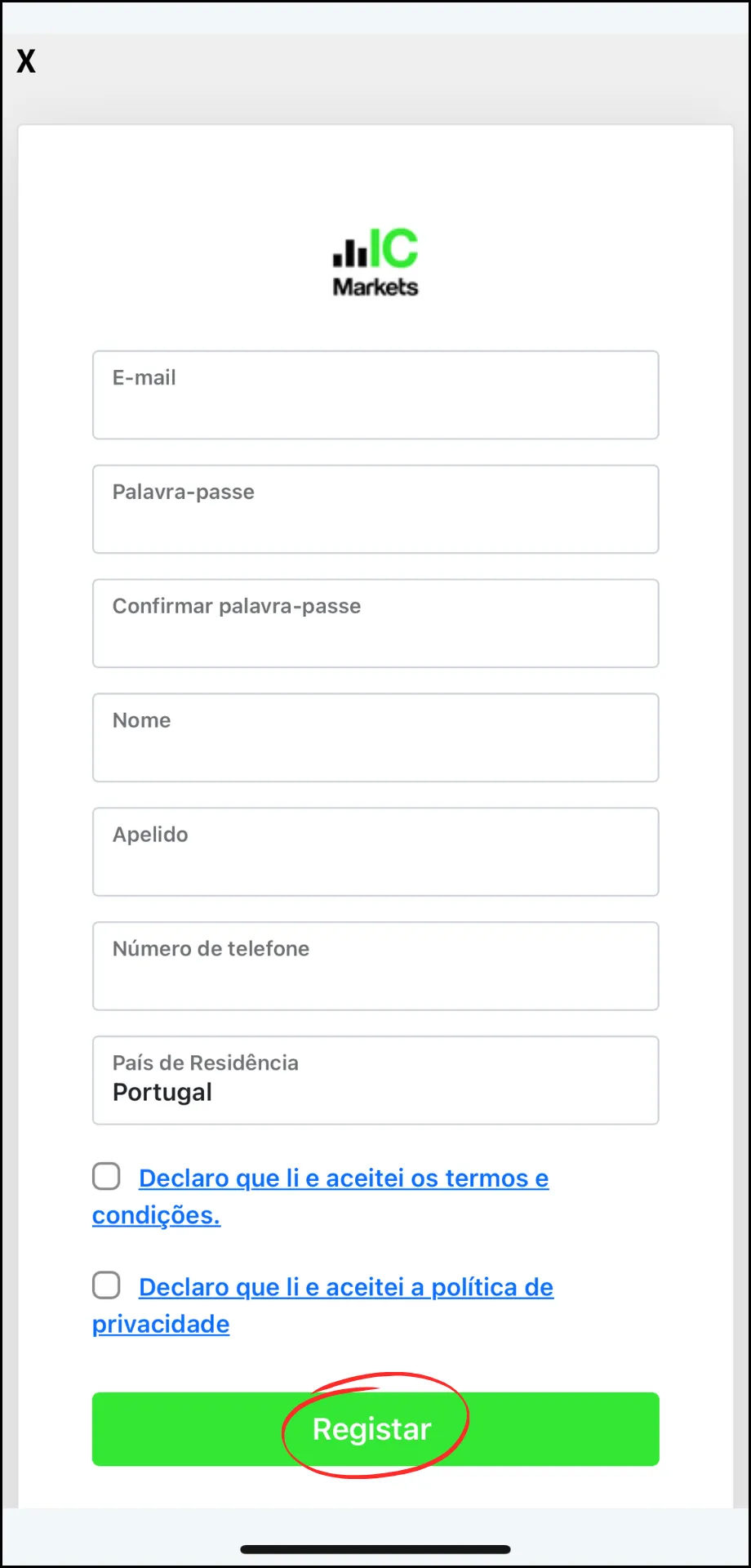The width and height of the screenshot is (751, 1568).
Task: Open the política de privacidade link
Action: 322,1305
